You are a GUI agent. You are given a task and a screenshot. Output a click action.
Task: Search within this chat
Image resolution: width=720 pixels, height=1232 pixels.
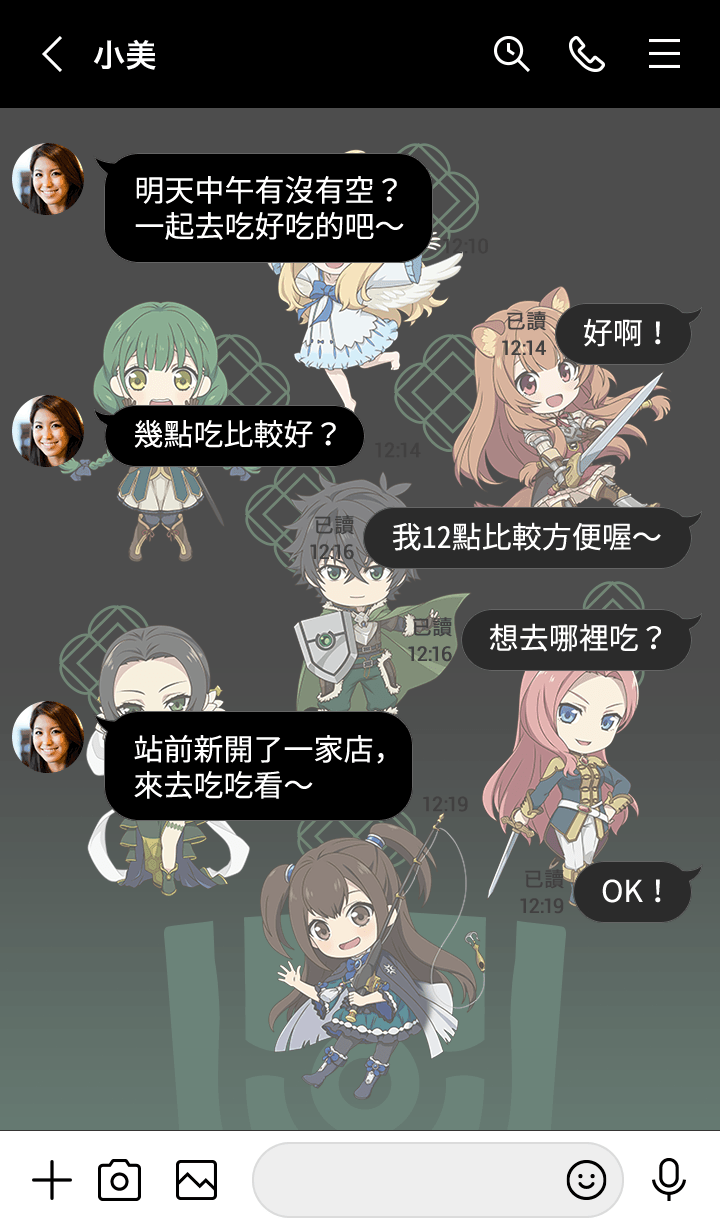pos(511,54)
